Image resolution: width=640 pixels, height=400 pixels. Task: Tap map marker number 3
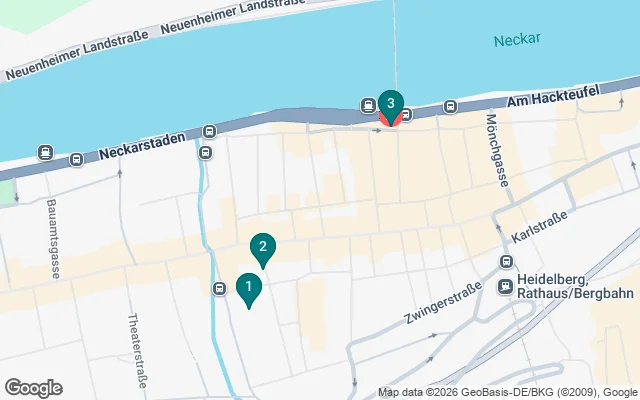pyautogui.click(x=391, y=104)
